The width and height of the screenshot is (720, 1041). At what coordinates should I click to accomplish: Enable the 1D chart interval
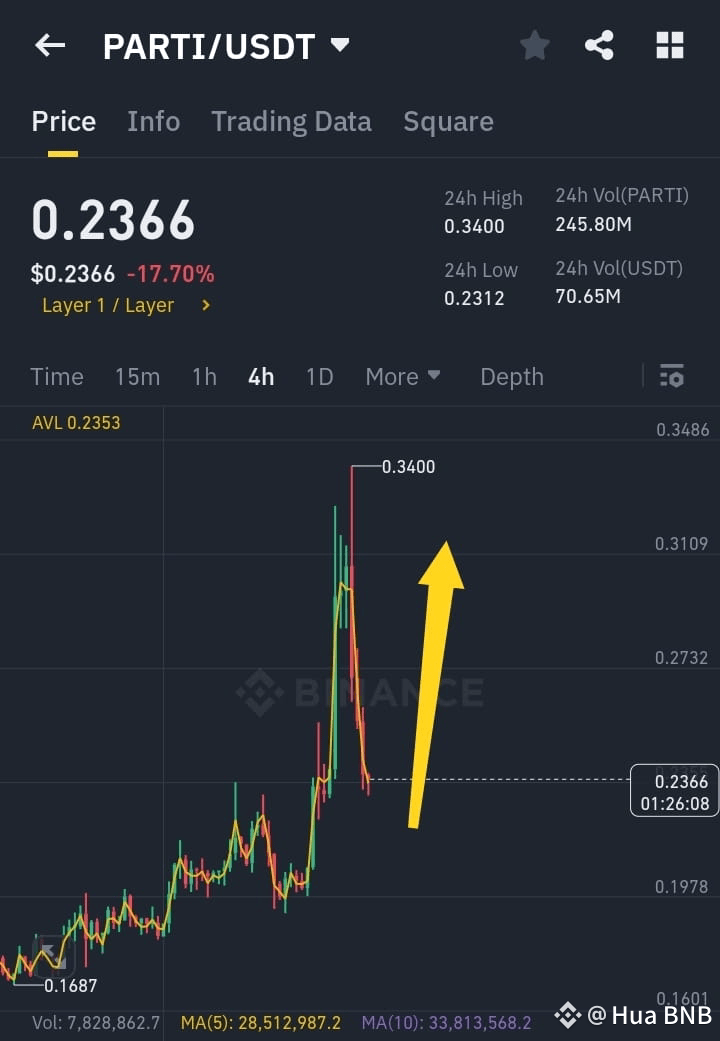pyautogui.click(x=319, y=376)
